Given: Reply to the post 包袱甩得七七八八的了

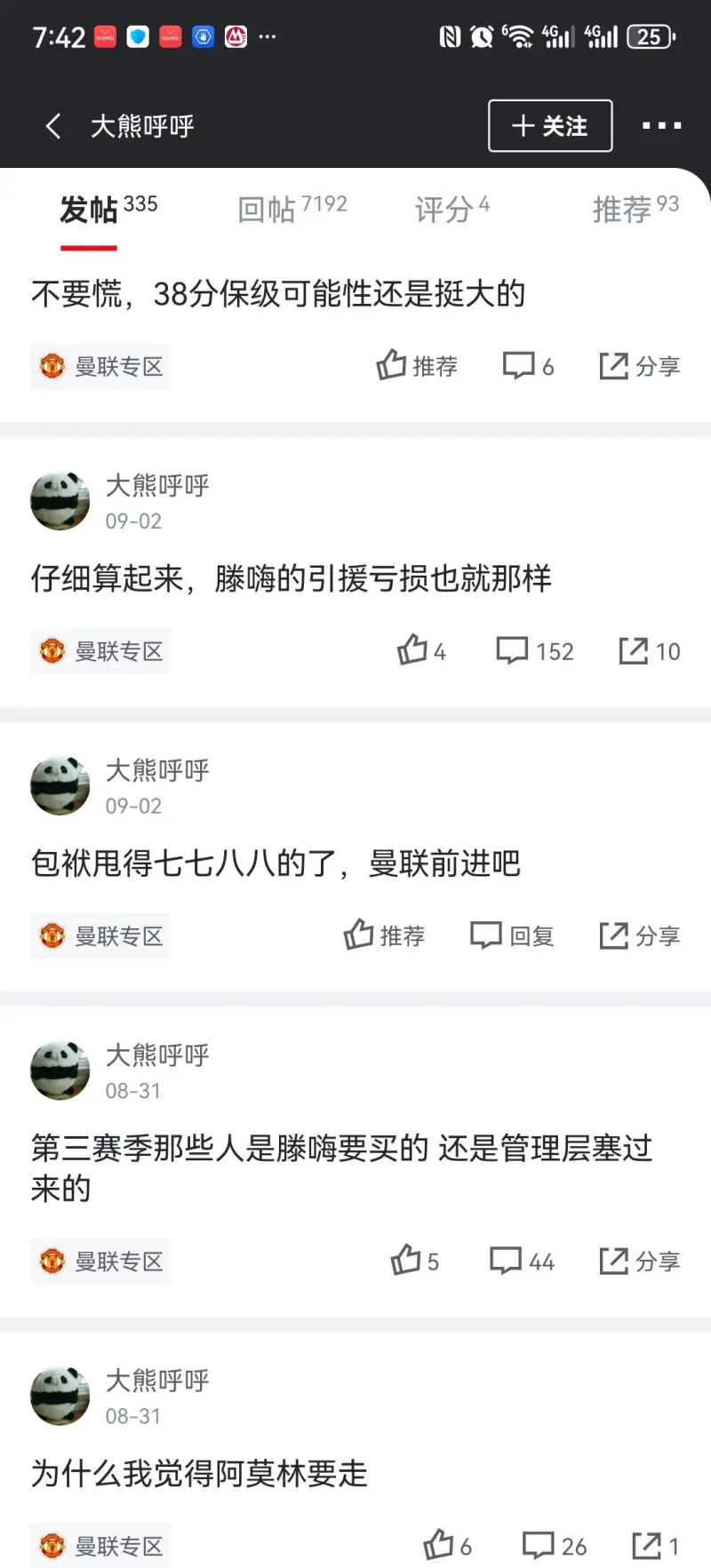Looking at the screenshot, I should (512, 935).
